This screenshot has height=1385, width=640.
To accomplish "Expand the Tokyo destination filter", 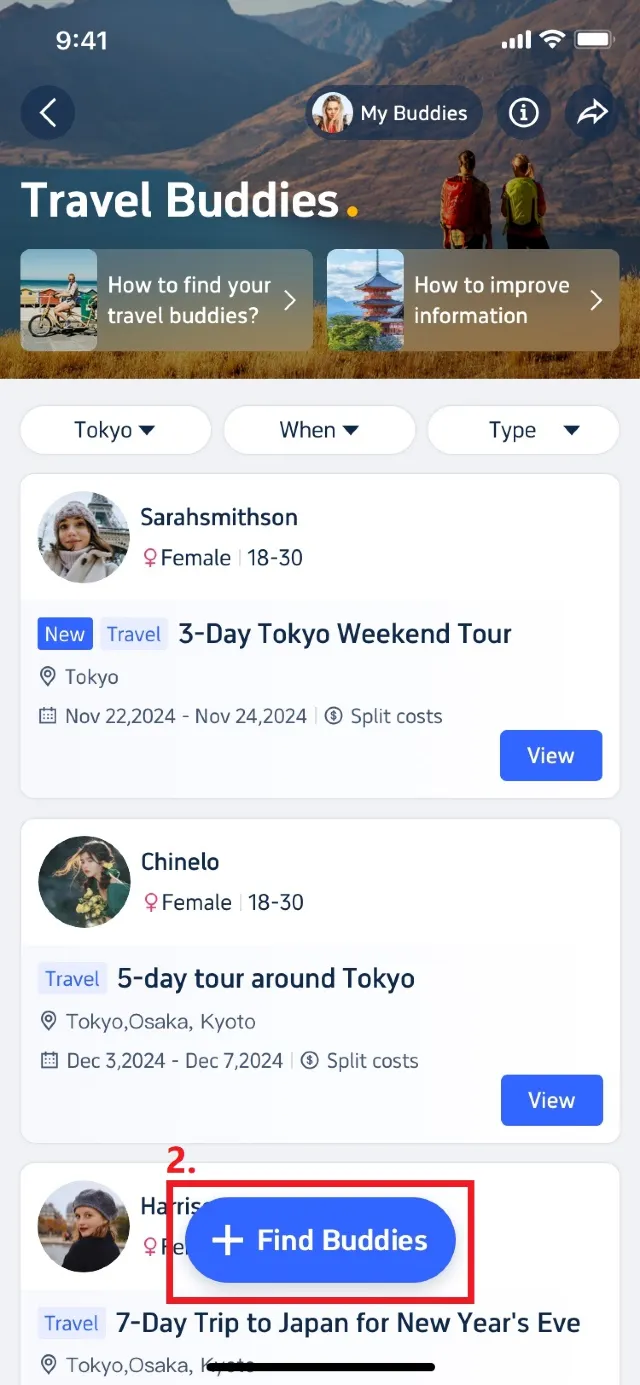I will pos(115,430).
